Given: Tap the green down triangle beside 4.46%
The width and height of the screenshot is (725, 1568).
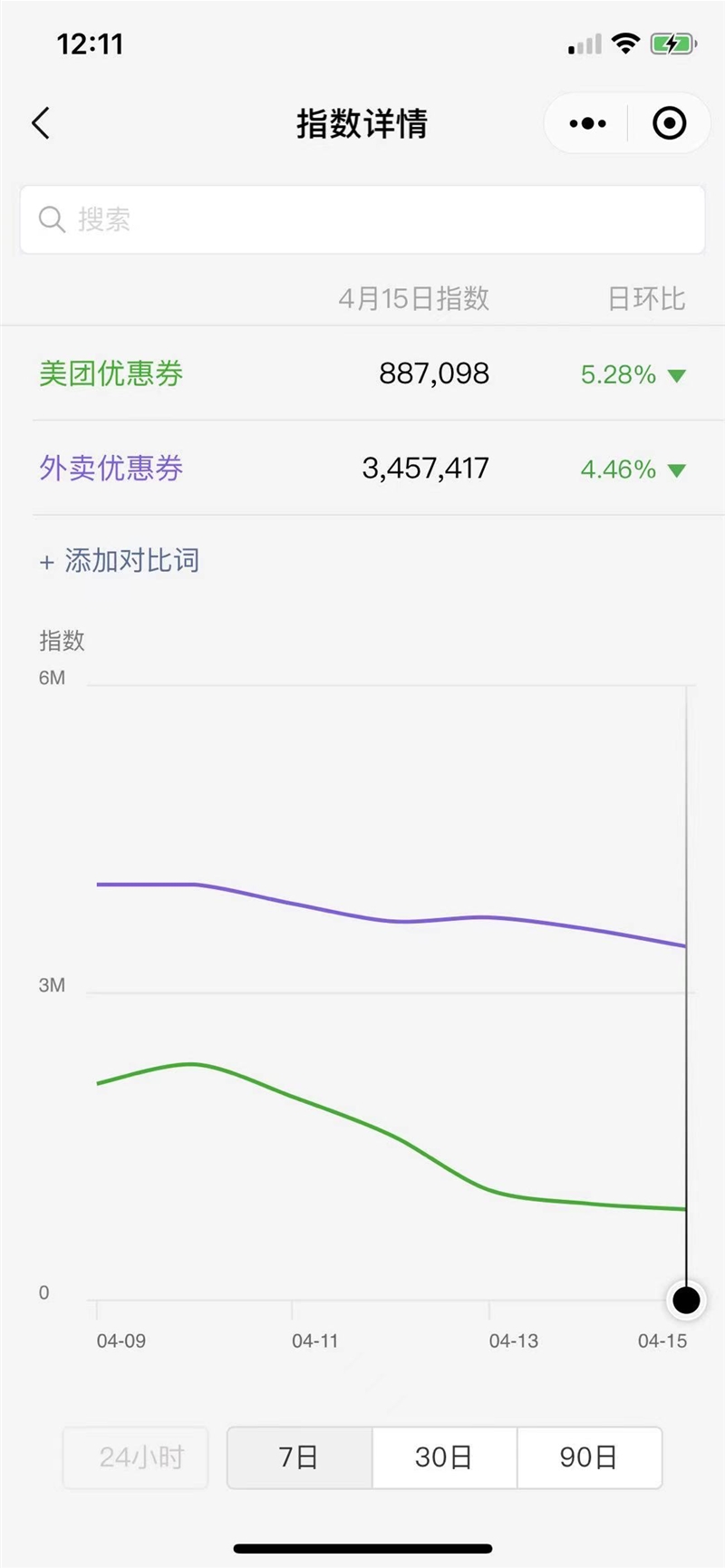Looking at the screenshot, I should [x=677, y=470].
